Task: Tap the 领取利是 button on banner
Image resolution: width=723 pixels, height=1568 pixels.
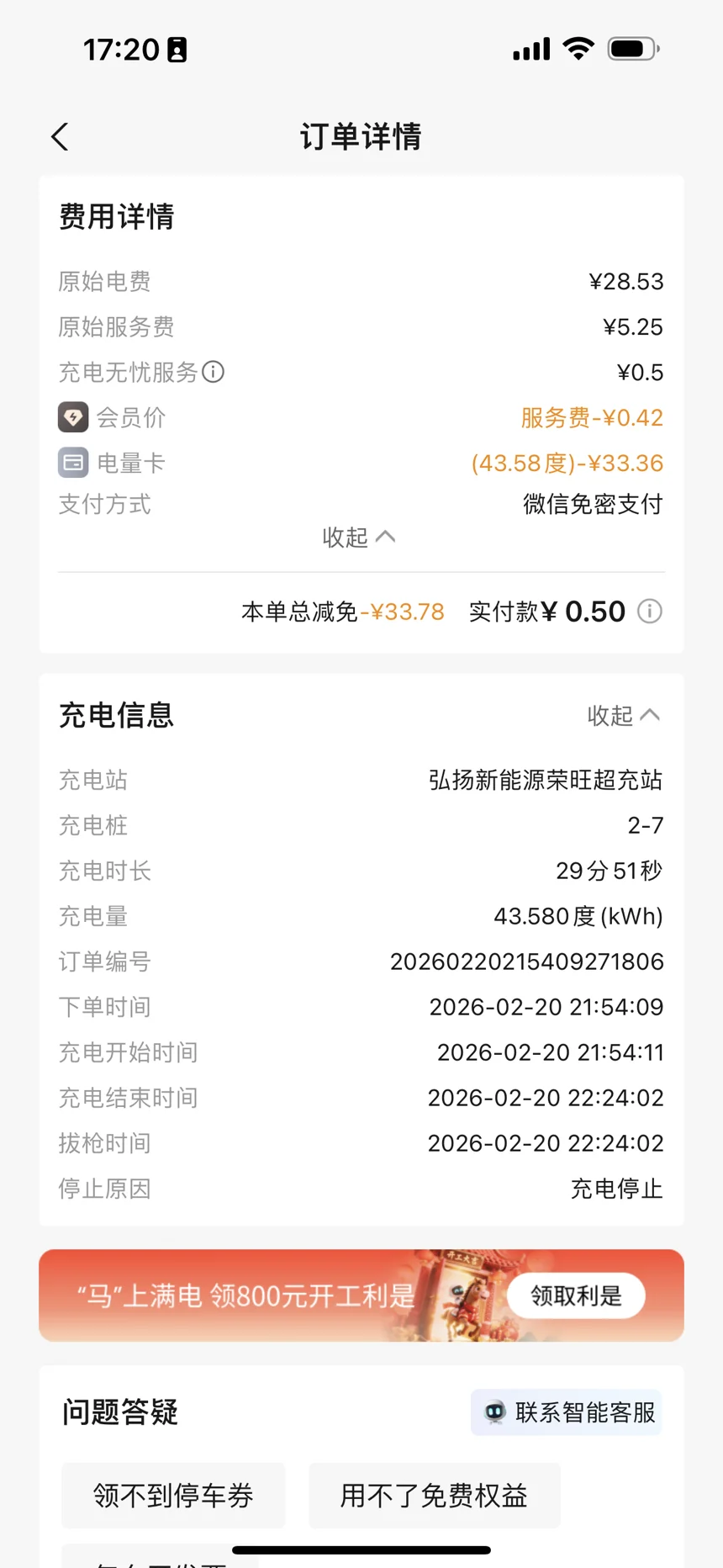Action: [577, 1295]
